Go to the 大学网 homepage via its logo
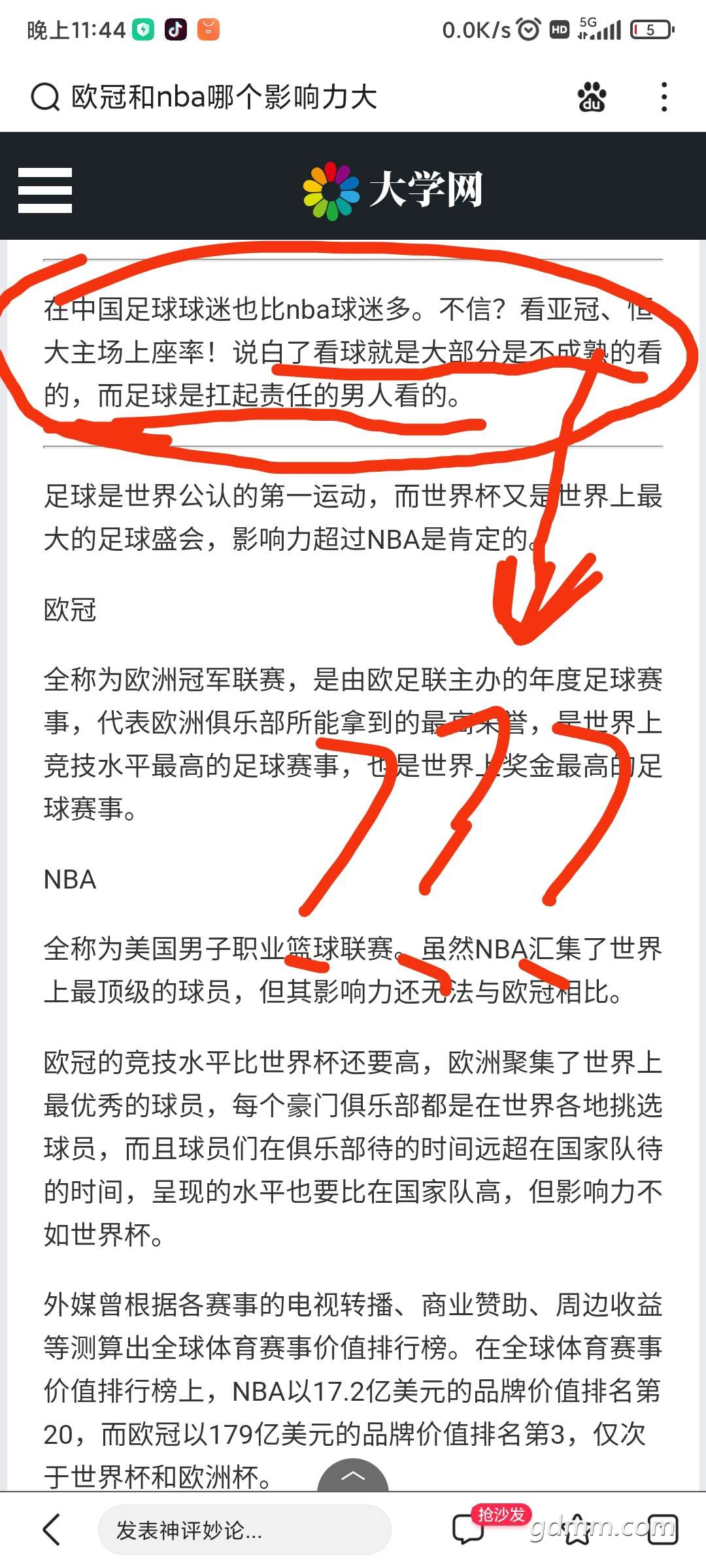This screenshot has height=1568, width=706. pos(392,190)
